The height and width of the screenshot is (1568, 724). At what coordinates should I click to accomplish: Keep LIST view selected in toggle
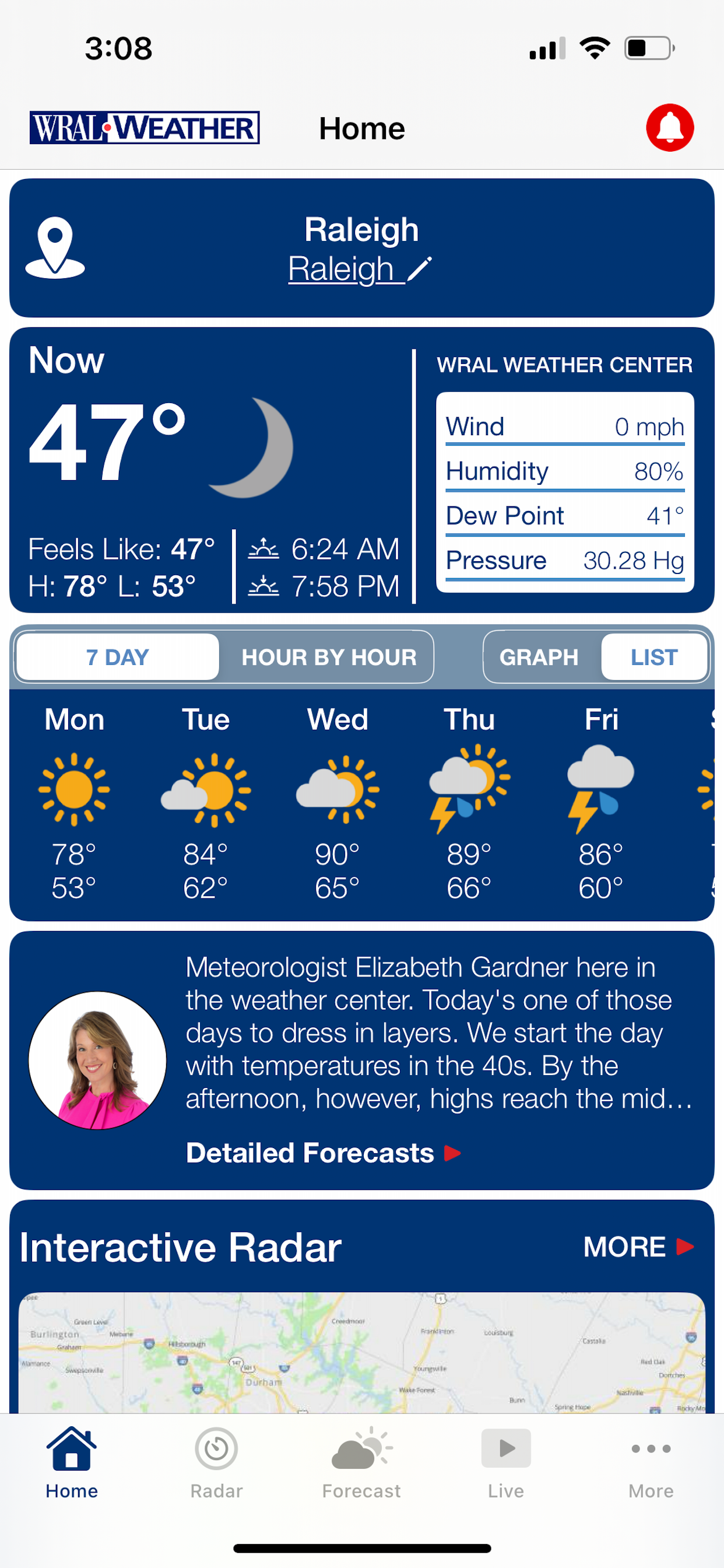pos(654,657)
